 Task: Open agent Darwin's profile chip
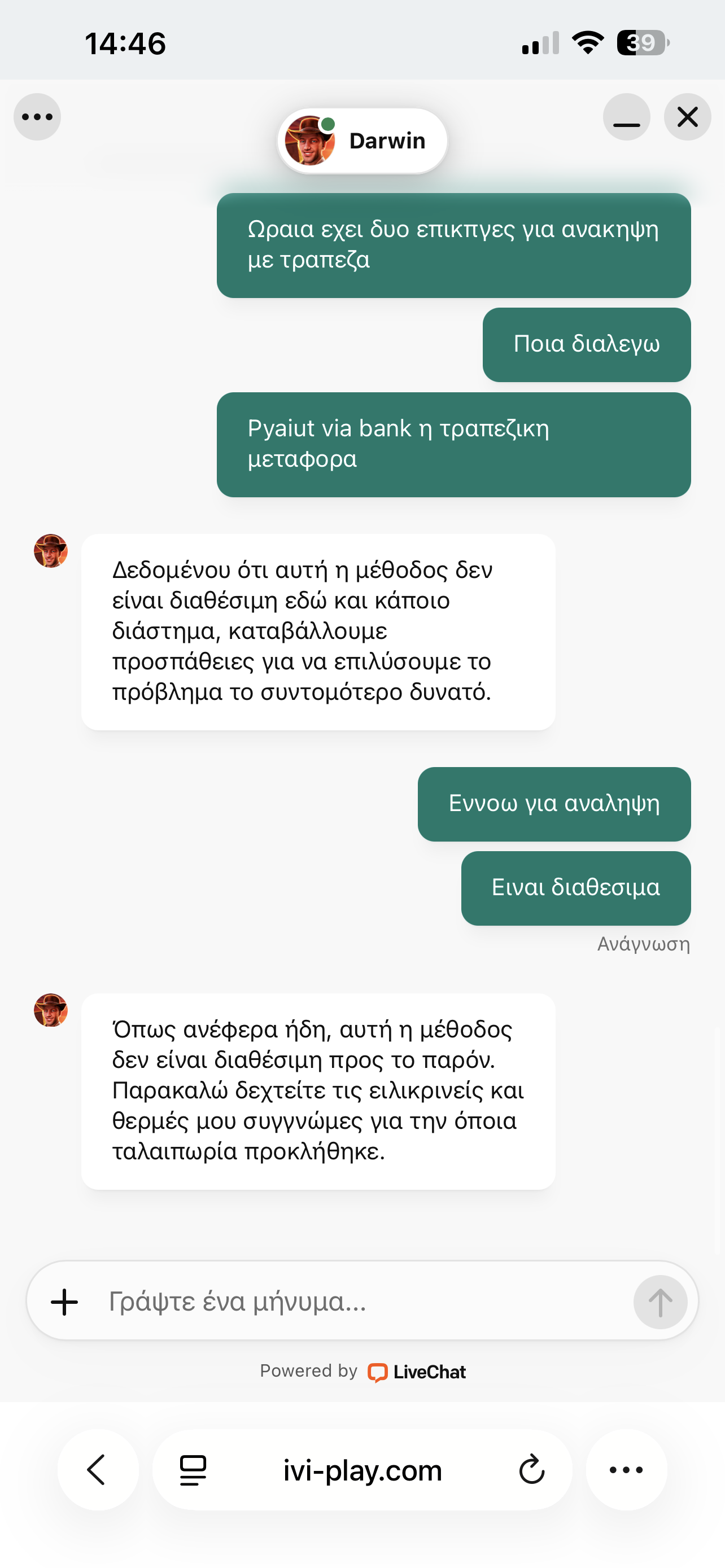pos(362,141)
